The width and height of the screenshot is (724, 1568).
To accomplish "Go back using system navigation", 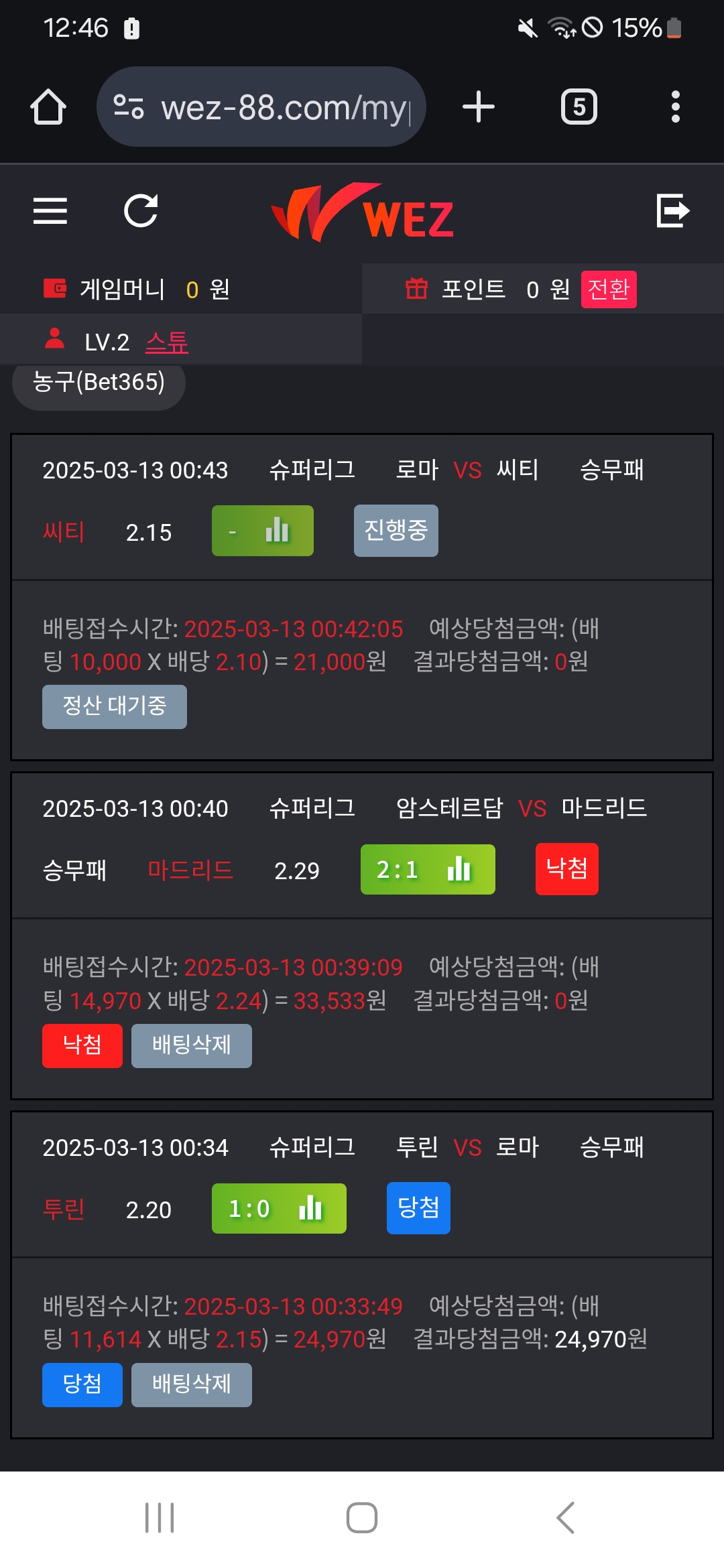I will pyautogui.click(x=565, y=1518).
